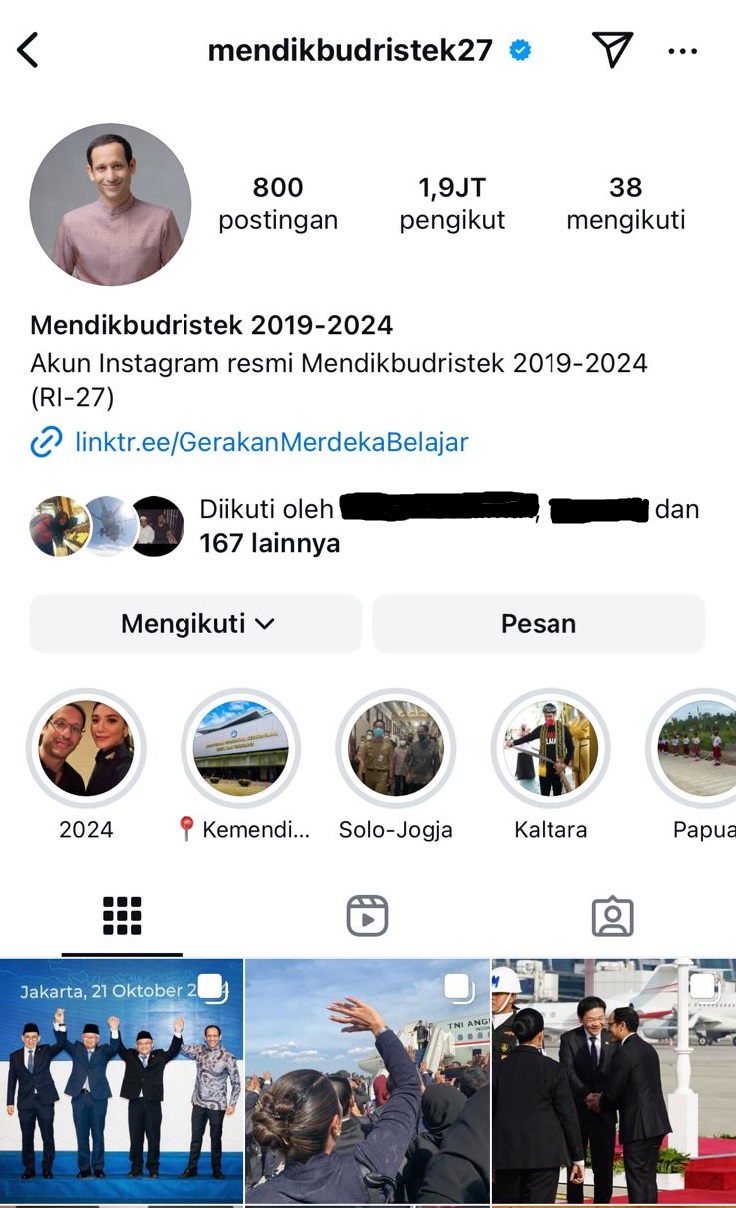This screenshot has width=736, height=1208.
Task: Select the posts grid tab icon
Action: pyautogui.click(x=121, y=913)
